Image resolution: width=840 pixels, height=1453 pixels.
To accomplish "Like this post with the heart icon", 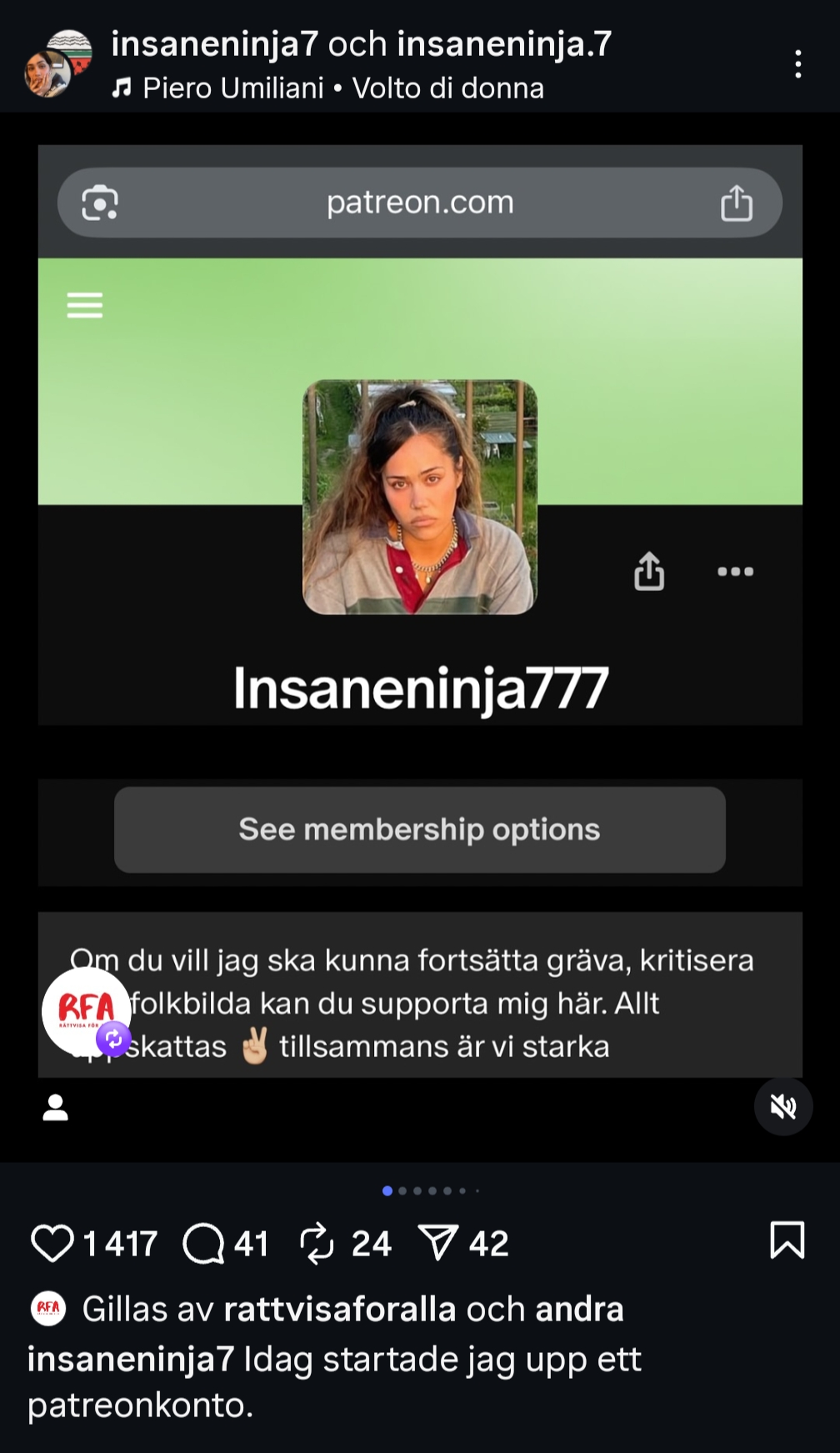I will (52, 1243).
